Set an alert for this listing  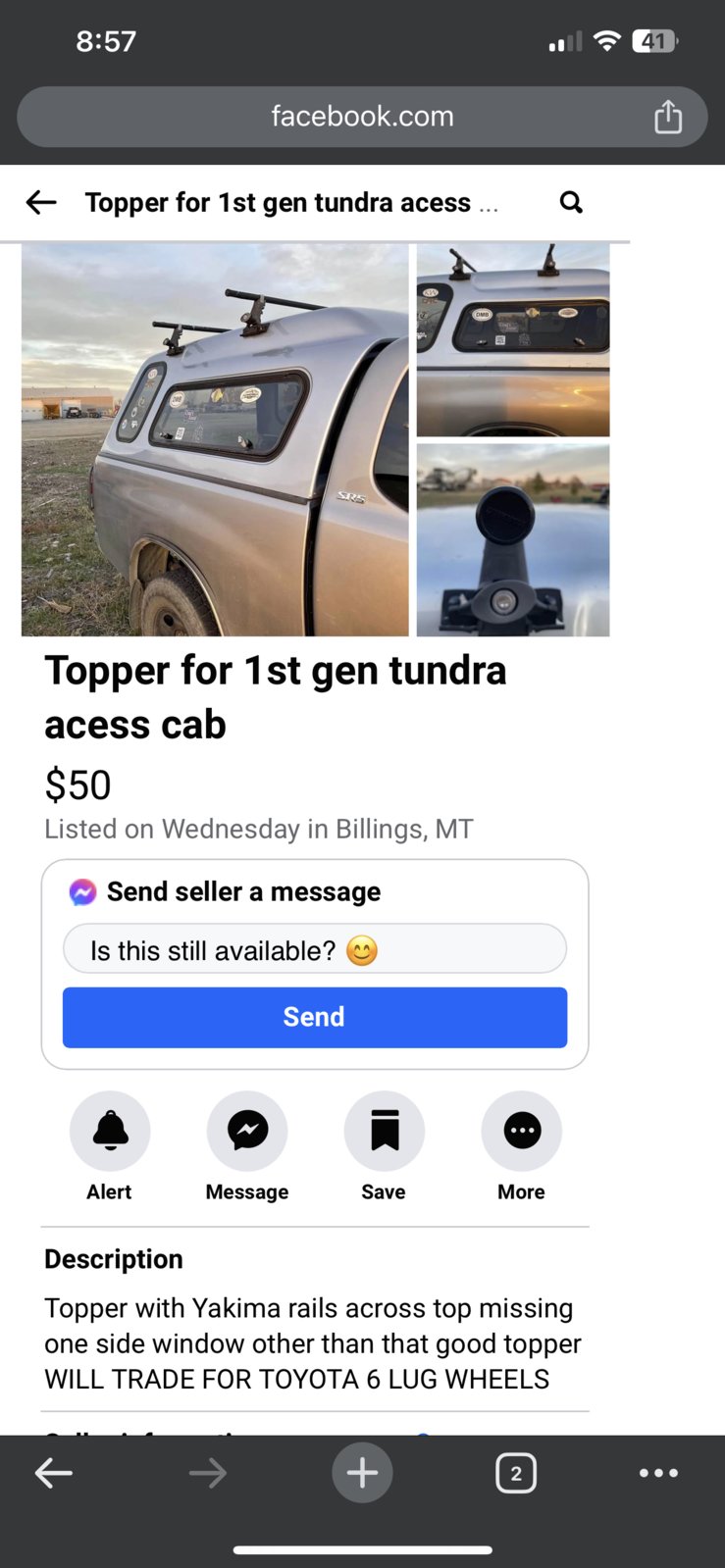pos(110,1132)
